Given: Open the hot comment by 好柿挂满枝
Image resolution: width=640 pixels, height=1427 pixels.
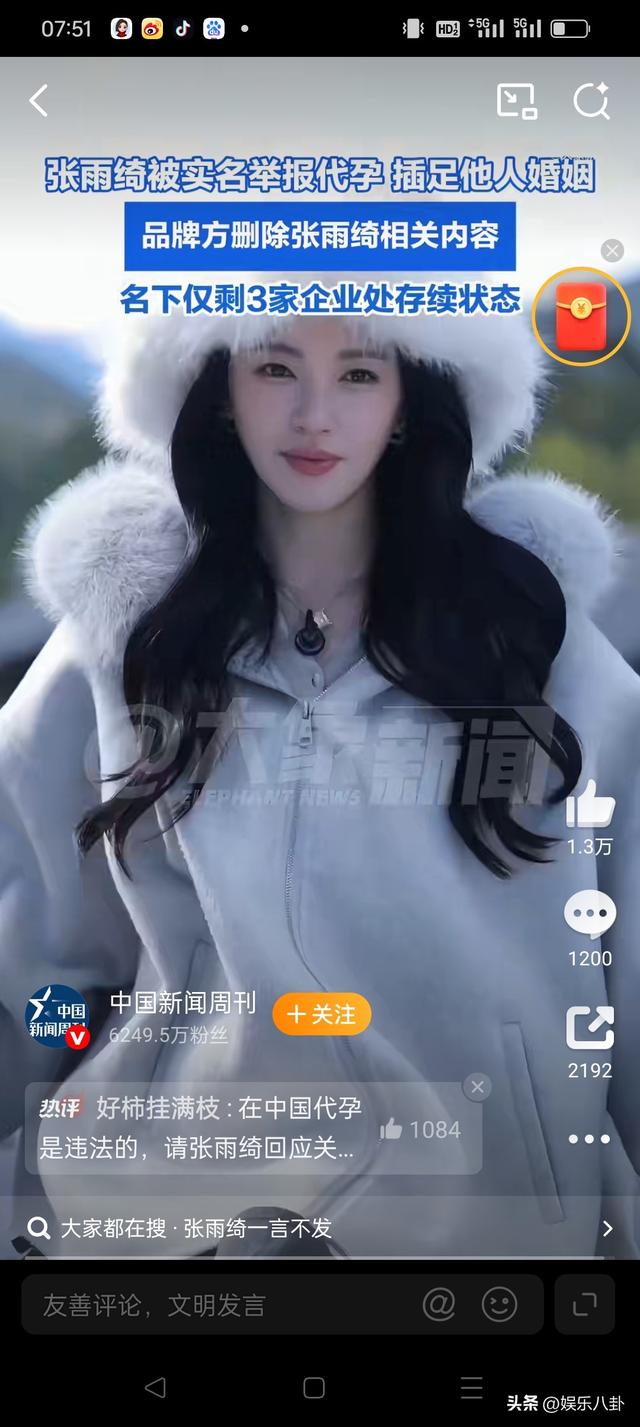Looking at the screenshot, I should tap(200, 1128).
